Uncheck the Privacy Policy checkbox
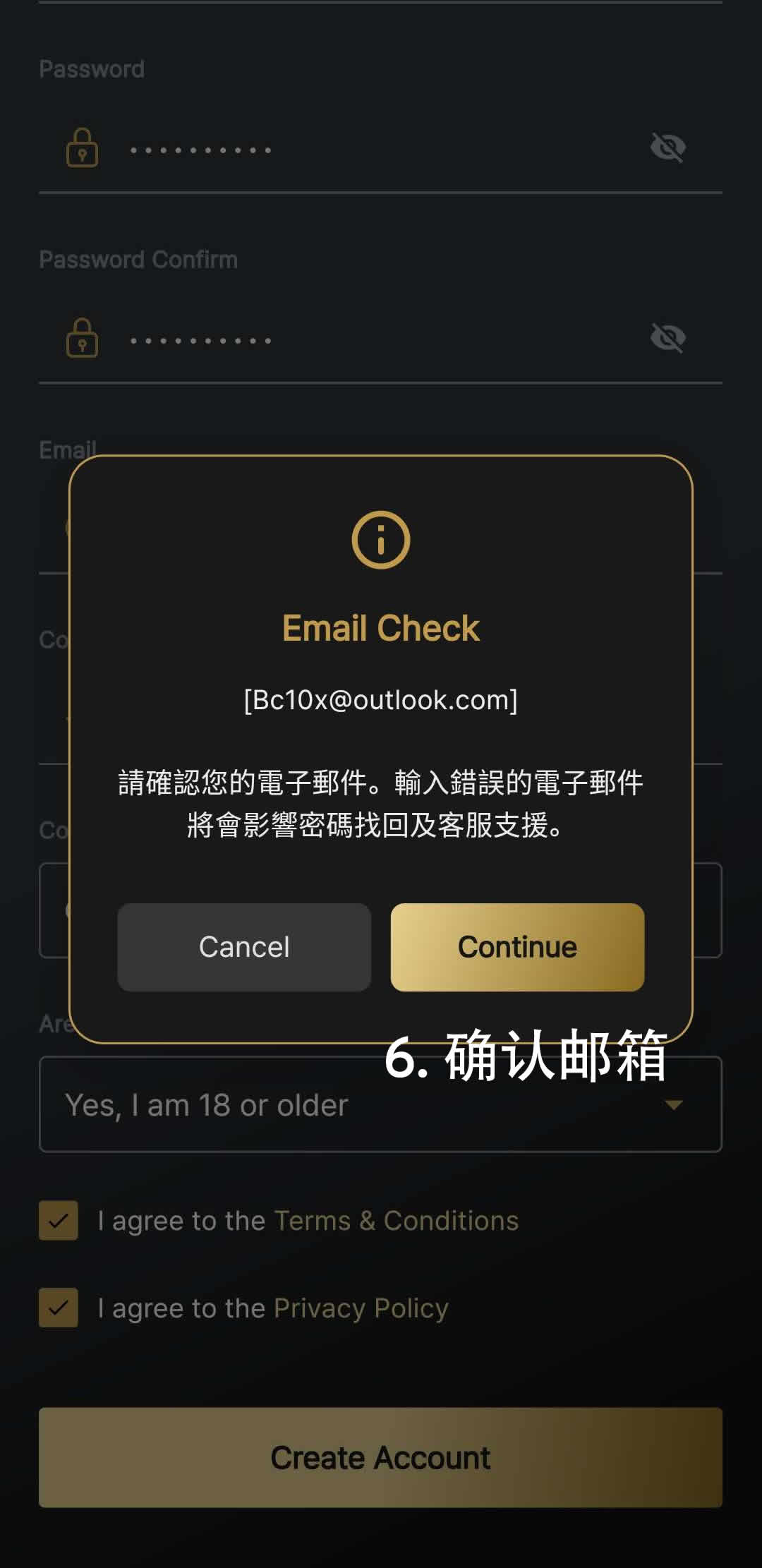The image size is (762, 1568). point(59,1308)
